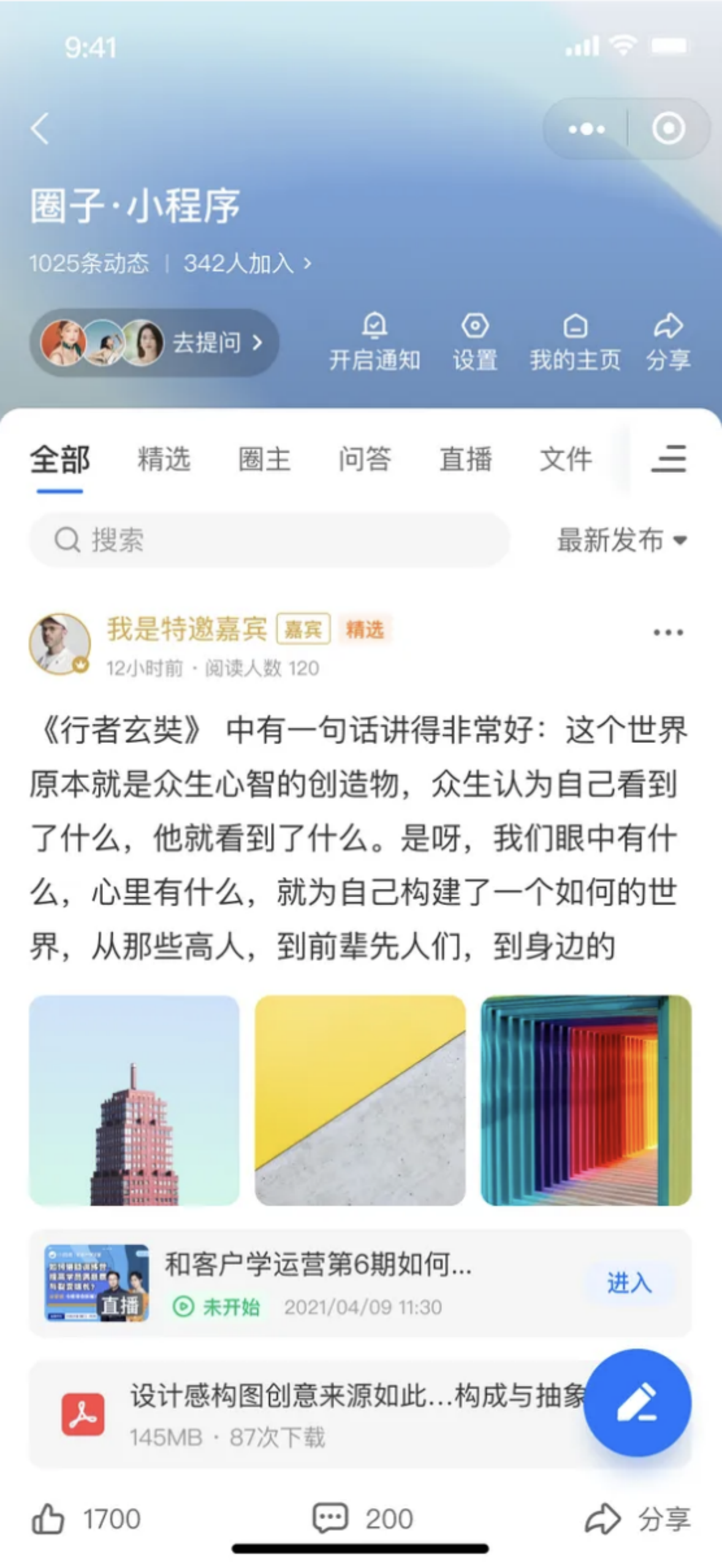Switch to the 精选 tab
722x1568 pixels.
click(165, 460)
